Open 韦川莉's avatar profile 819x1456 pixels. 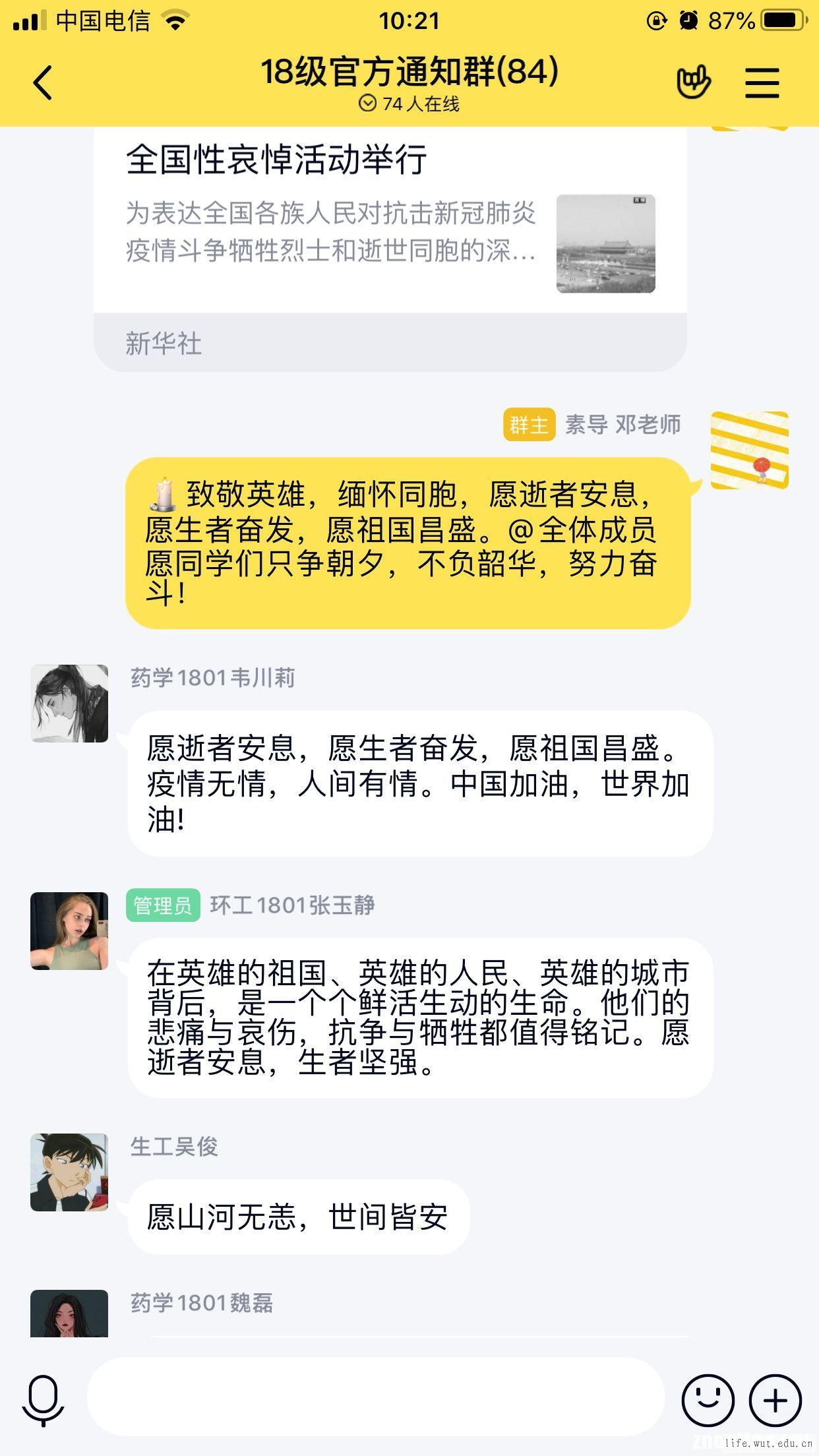(69, 704)
